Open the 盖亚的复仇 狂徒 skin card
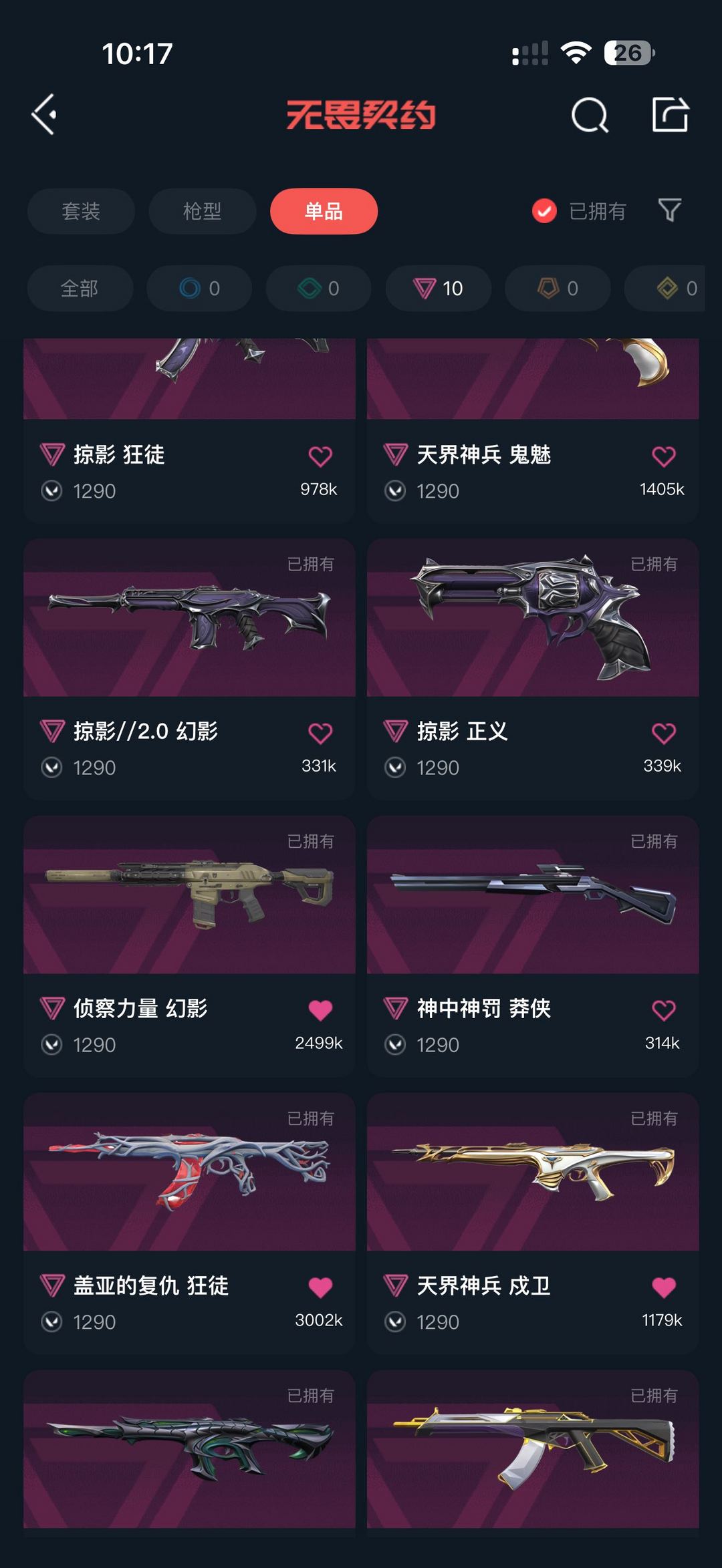 point(189,1224)
